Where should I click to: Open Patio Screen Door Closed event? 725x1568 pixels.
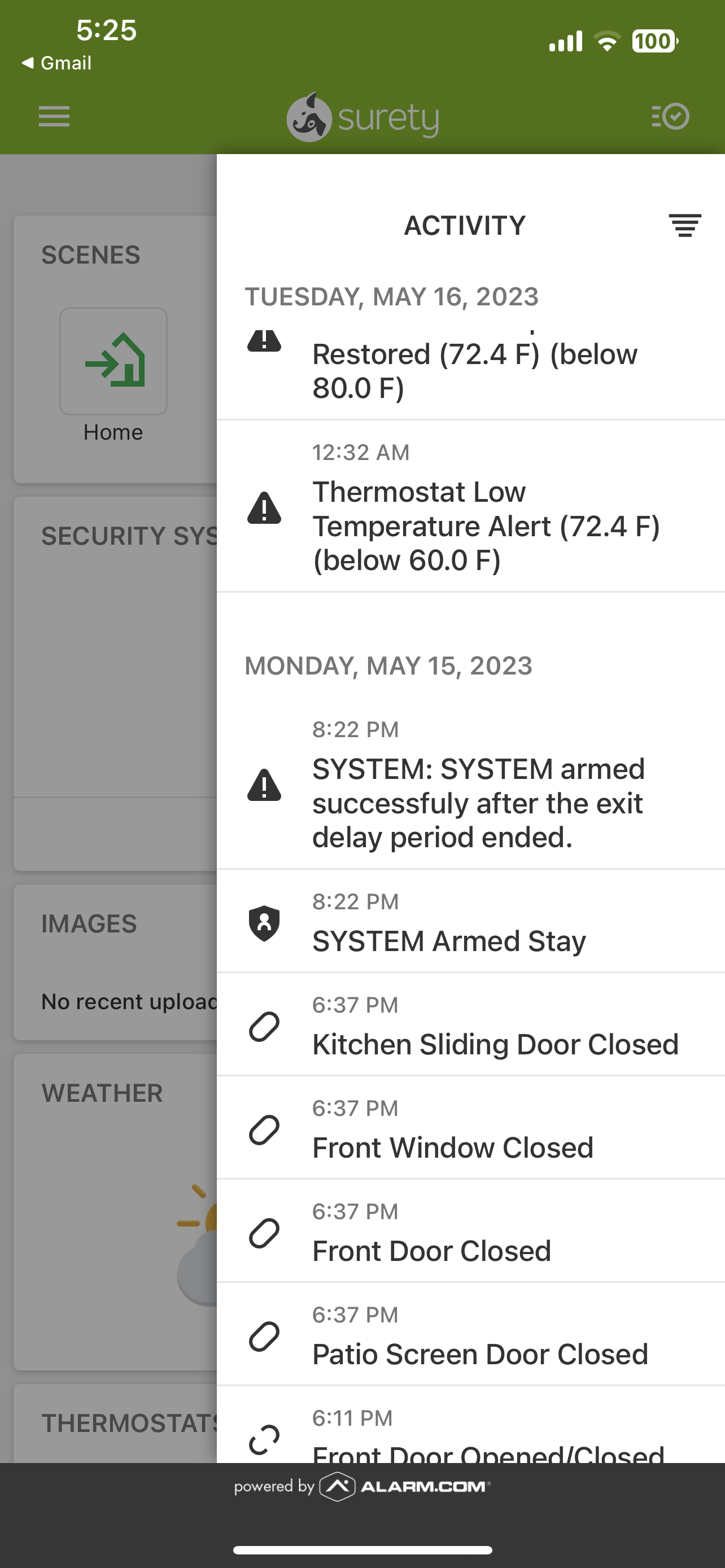click(x=470, y=1335)
